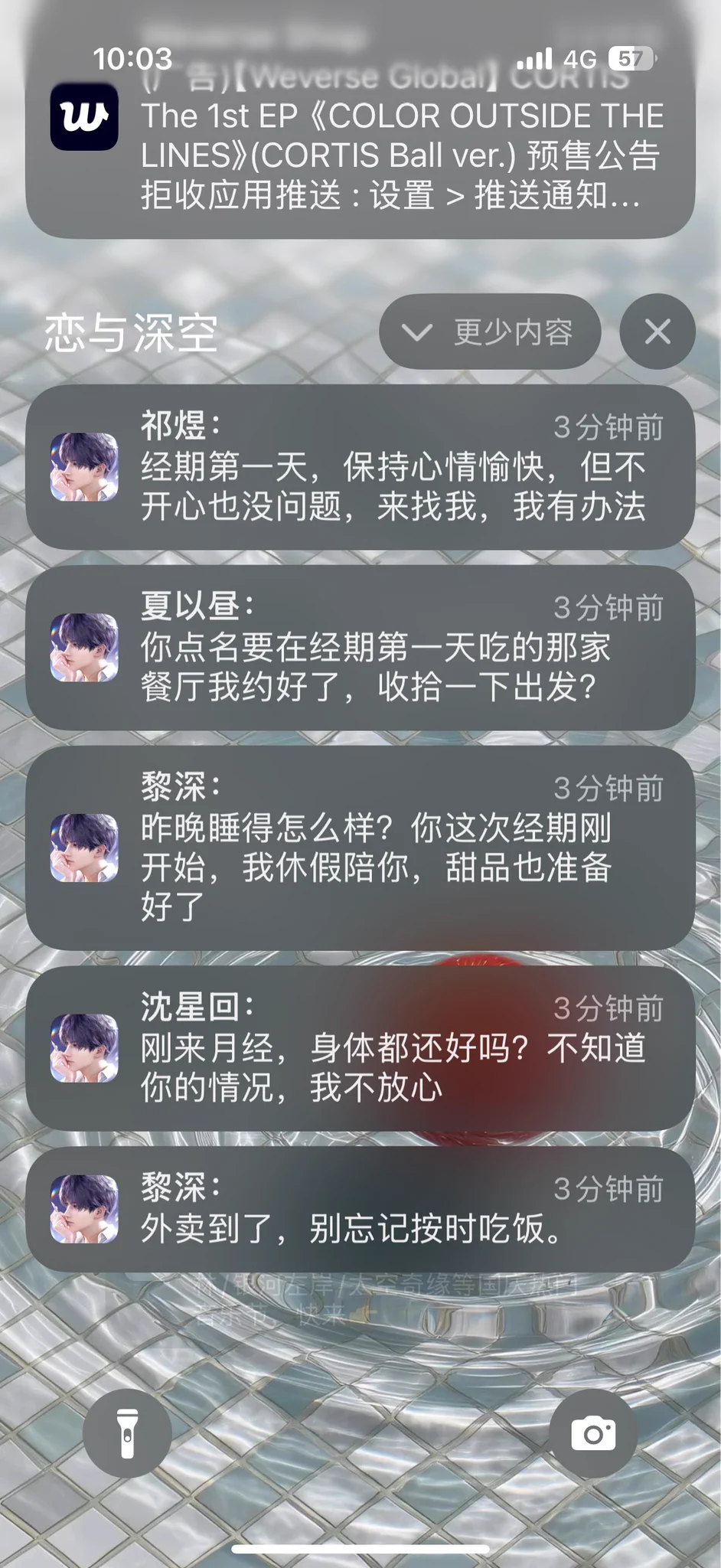Image resolution: width=721 pixels, height=1568 pixels.
Task: Open 沈星回's notification message
Action: 360,1048
